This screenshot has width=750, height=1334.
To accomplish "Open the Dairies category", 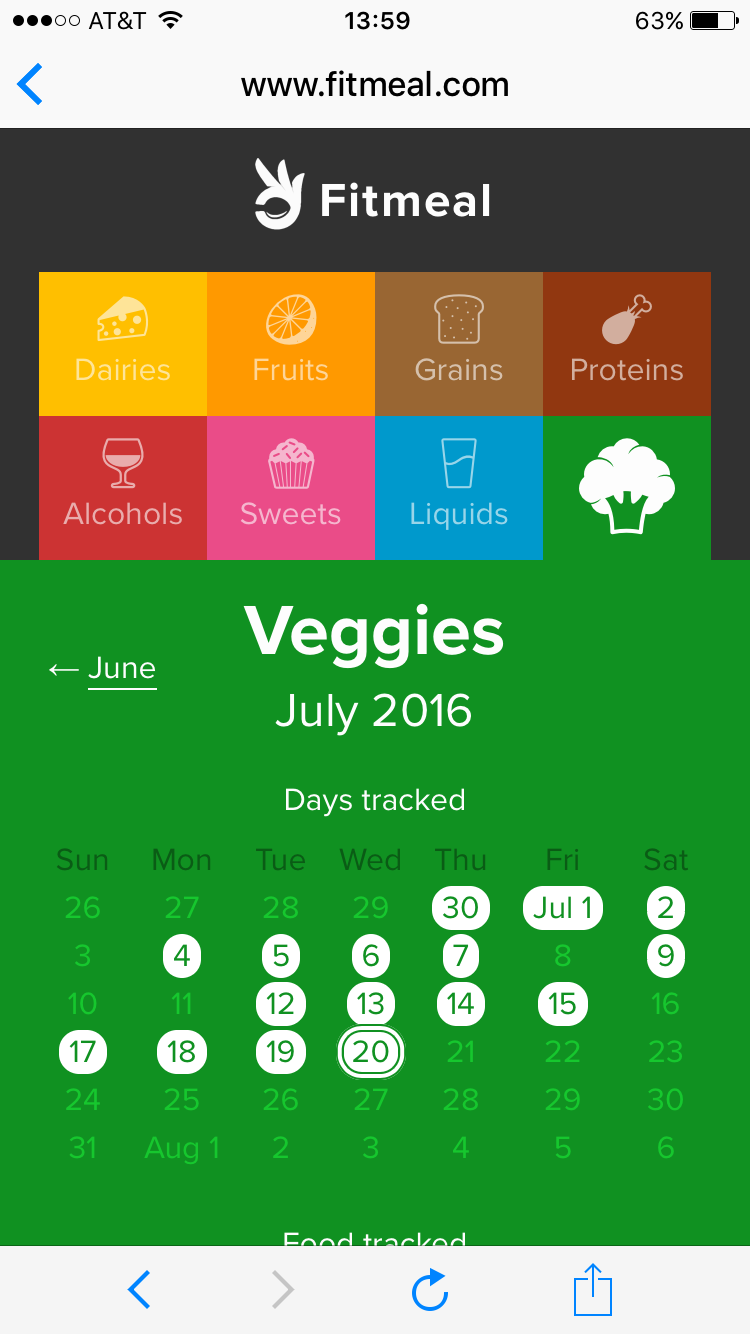I will point(123,343).
